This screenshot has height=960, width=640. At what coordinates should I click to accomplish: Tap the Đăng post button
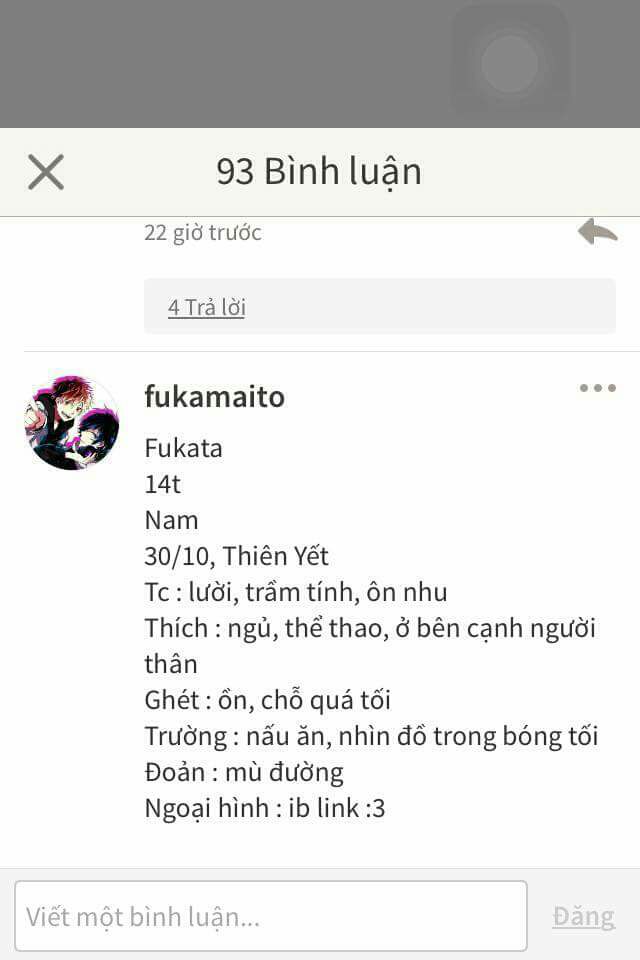click(583, 916)
